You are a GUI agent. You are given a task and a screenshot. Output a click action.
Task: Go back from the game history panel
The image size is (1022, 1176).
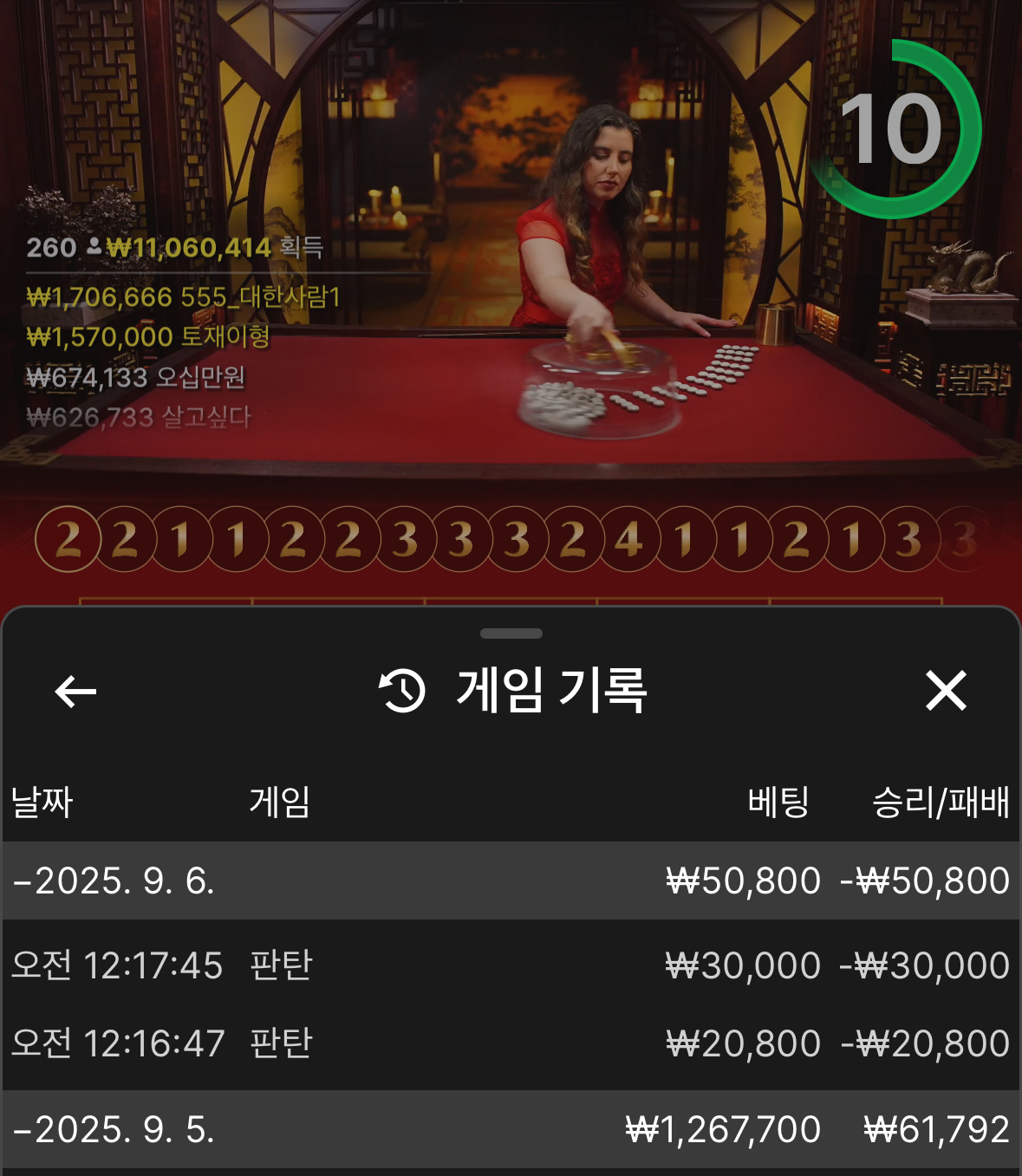point(75,692)
